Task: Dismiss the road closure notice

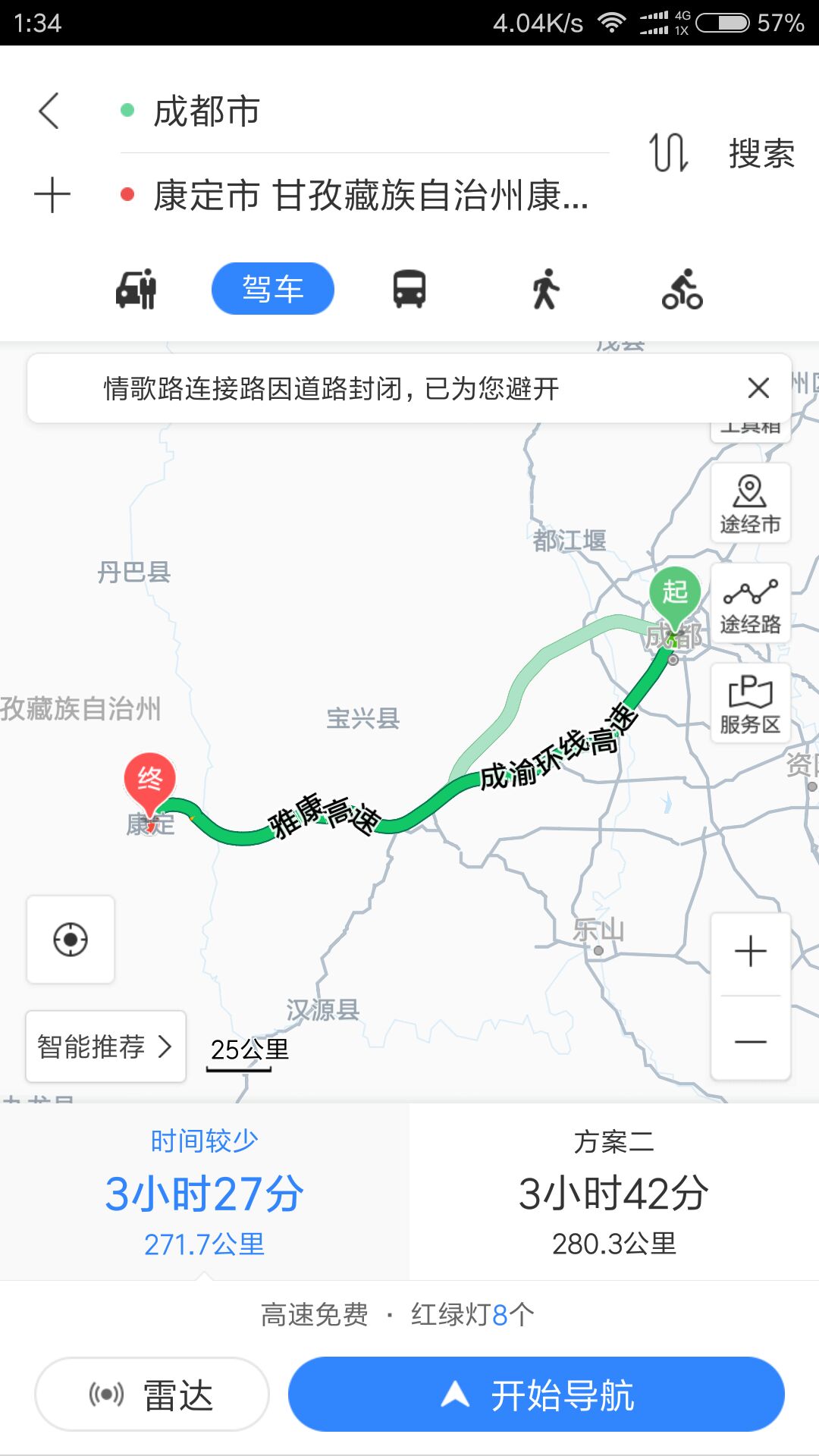Action: 758,388
